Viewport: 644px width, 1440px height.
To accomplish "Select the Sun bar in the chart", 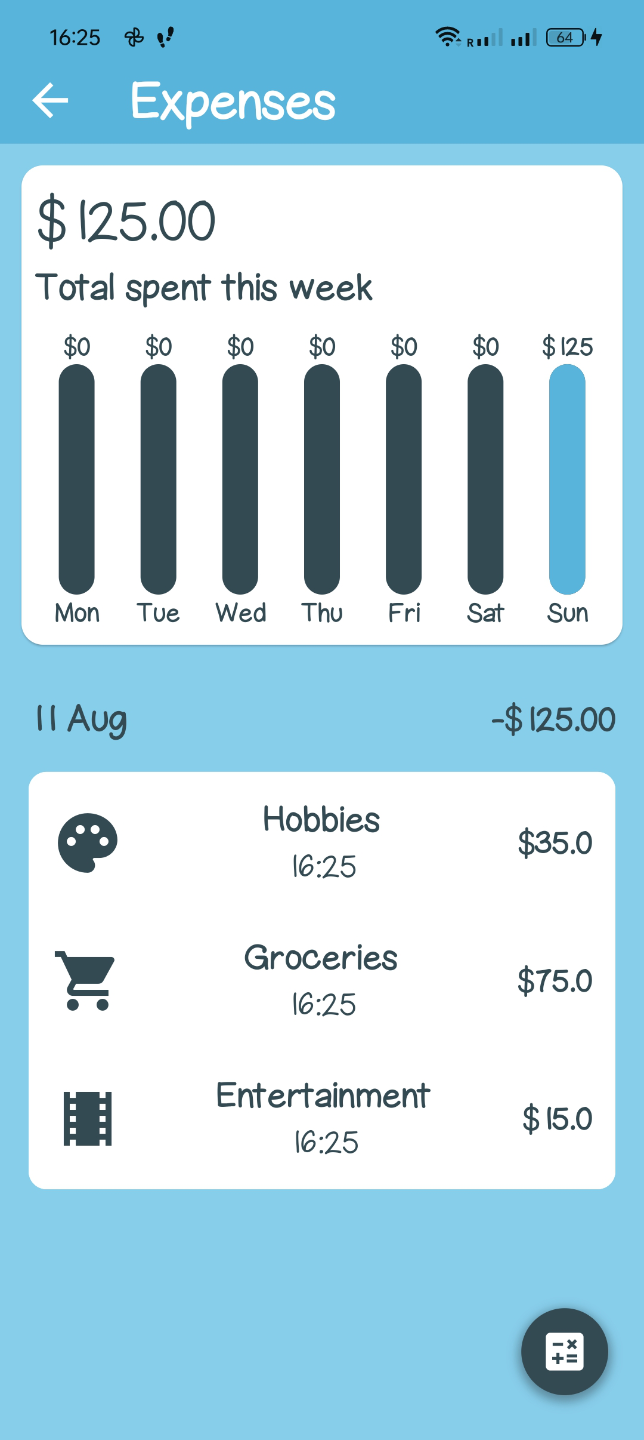I will [x=567, y=479].
